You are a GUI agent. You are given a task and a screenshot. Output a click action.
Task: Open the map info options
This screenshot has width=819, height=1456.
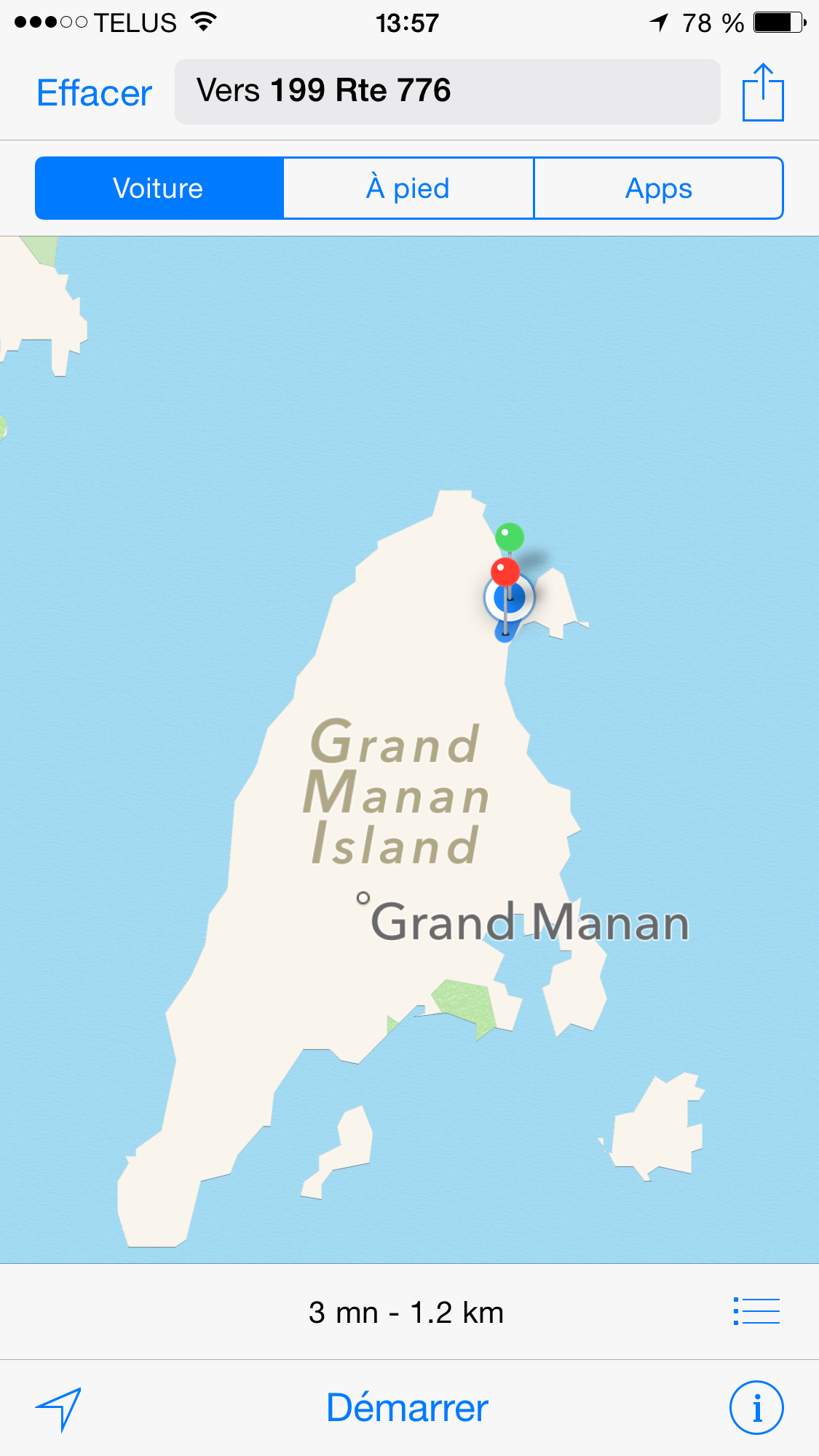756,1408
